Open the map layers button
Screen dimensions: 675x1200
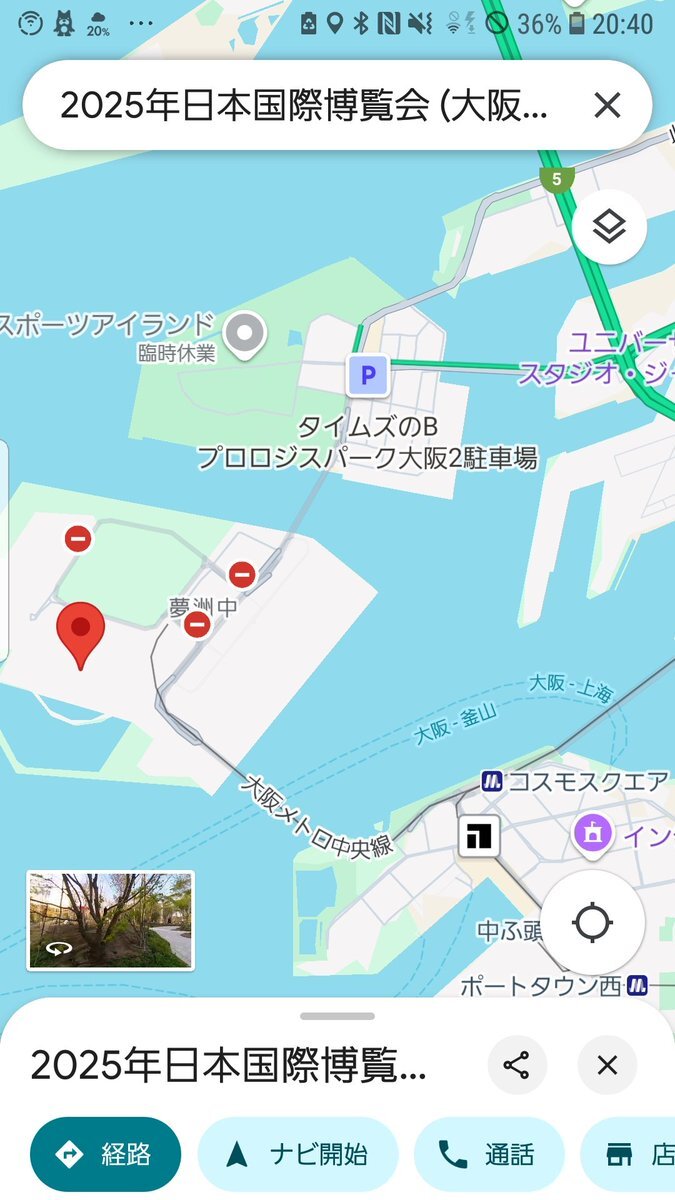coord(609,227)
